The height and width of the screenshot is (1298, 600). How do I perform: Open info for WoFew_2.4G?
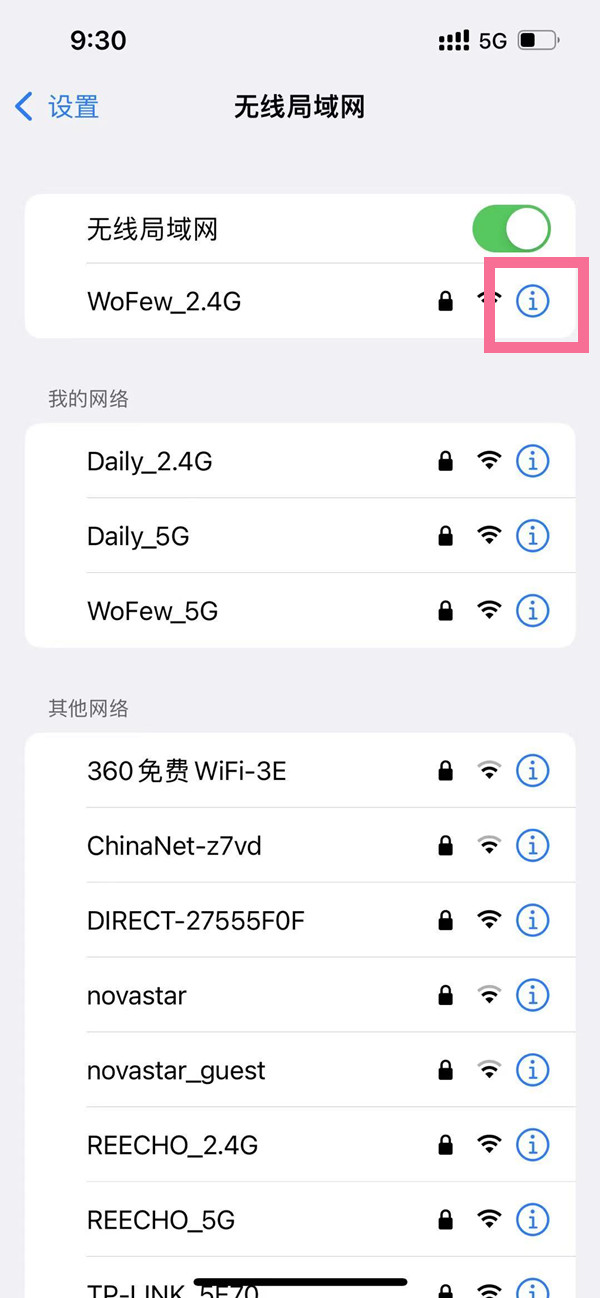click(532, 300)
